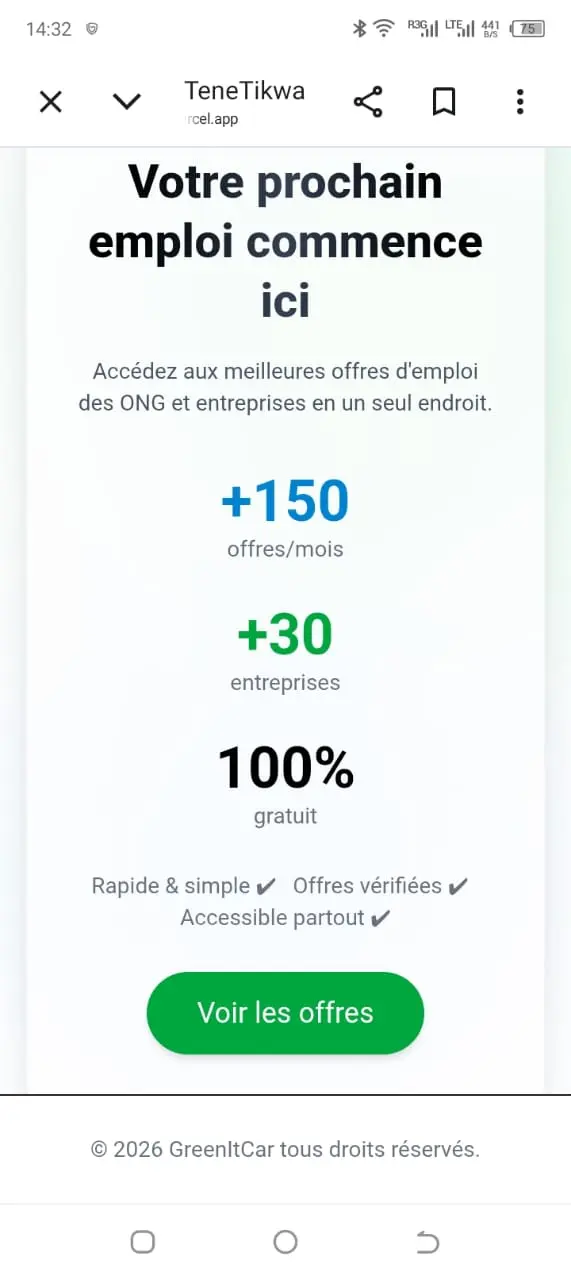Expand the page info dropdown arrow
The width and height of the screenshot is (571, 1280).
127,101
